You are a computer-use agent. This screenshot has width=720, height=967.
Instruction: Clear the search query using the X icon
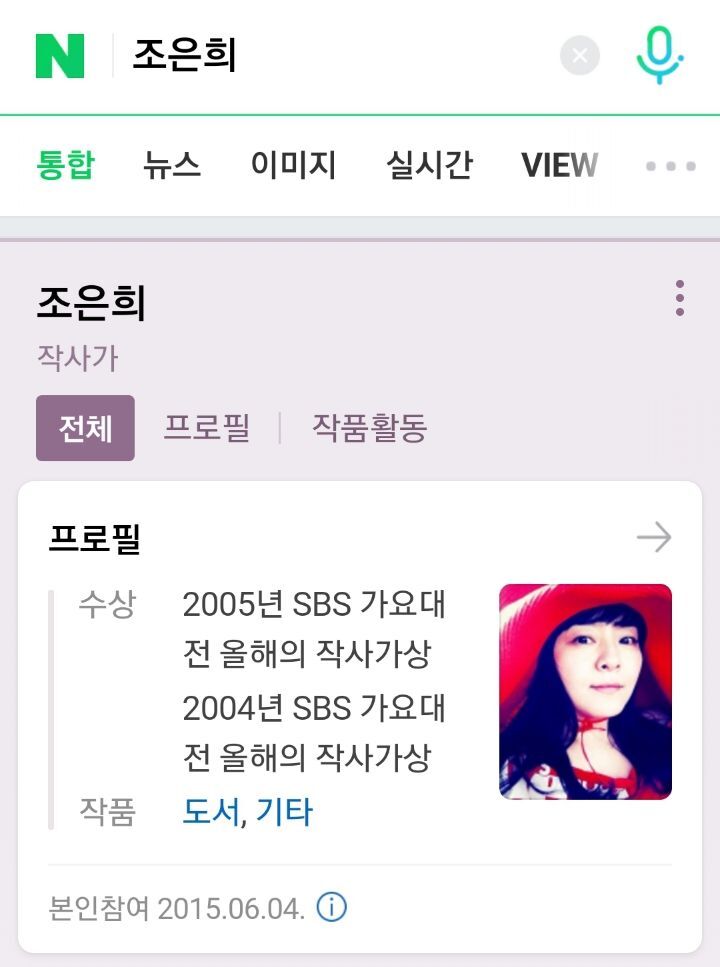tap(578, 55)
